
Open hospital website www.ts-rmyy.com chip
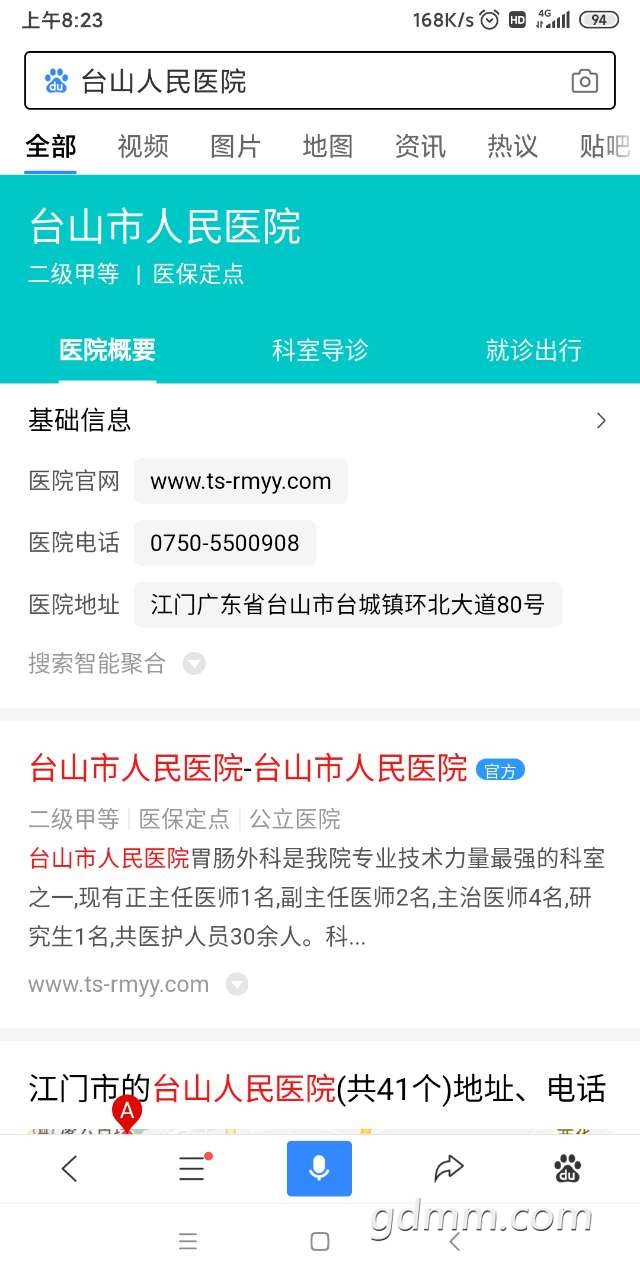pos(241,481)
